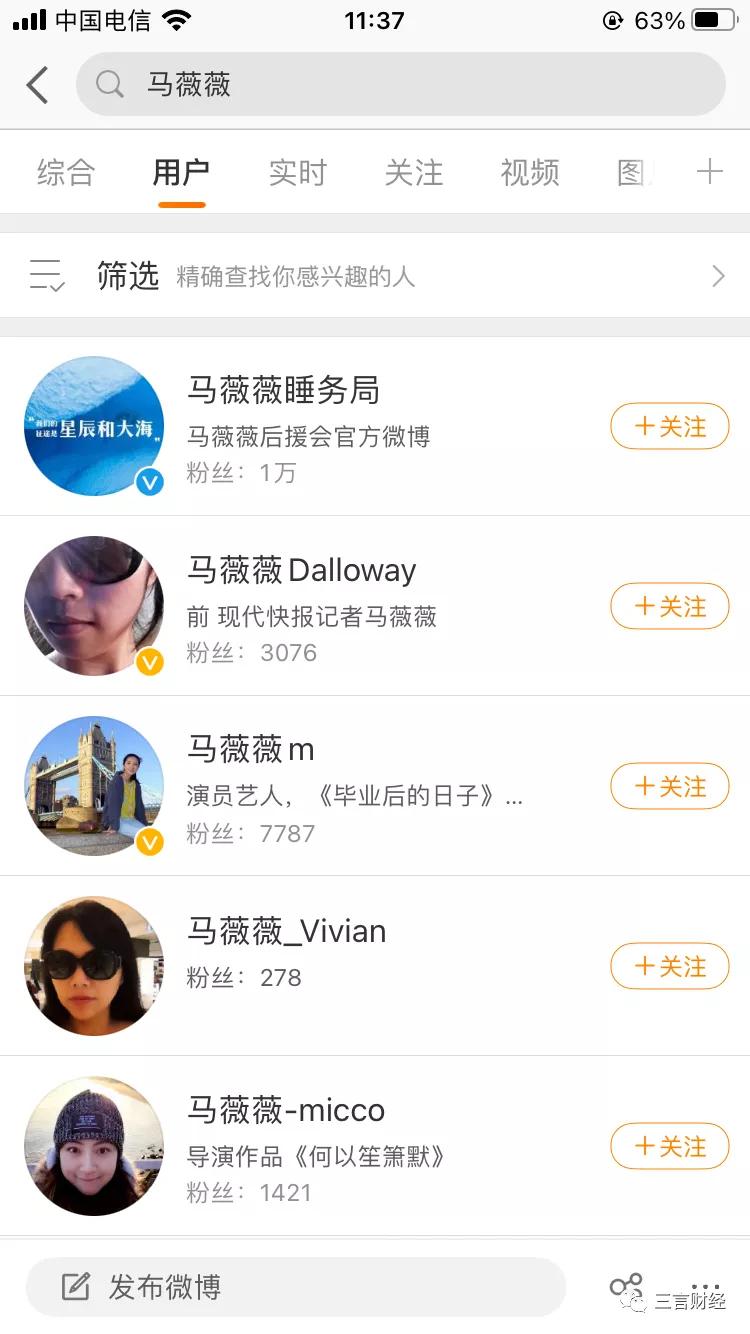Expand the 筛选 filter options via right chevron

click(716, 275)
